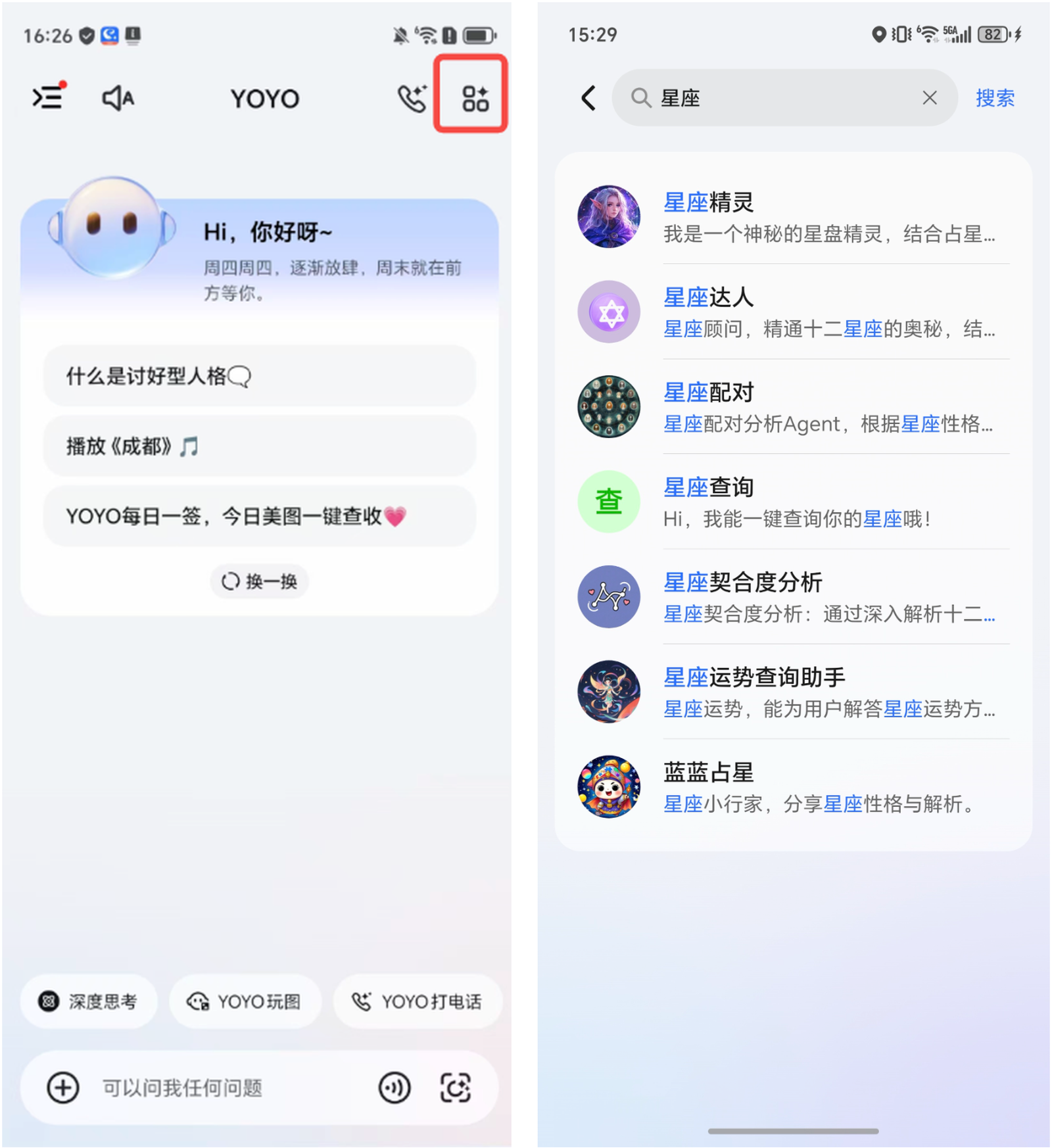1052x1148 pixels.
Task: Tap the plus icon to add attachments
Action: (x=61, y=1087)
